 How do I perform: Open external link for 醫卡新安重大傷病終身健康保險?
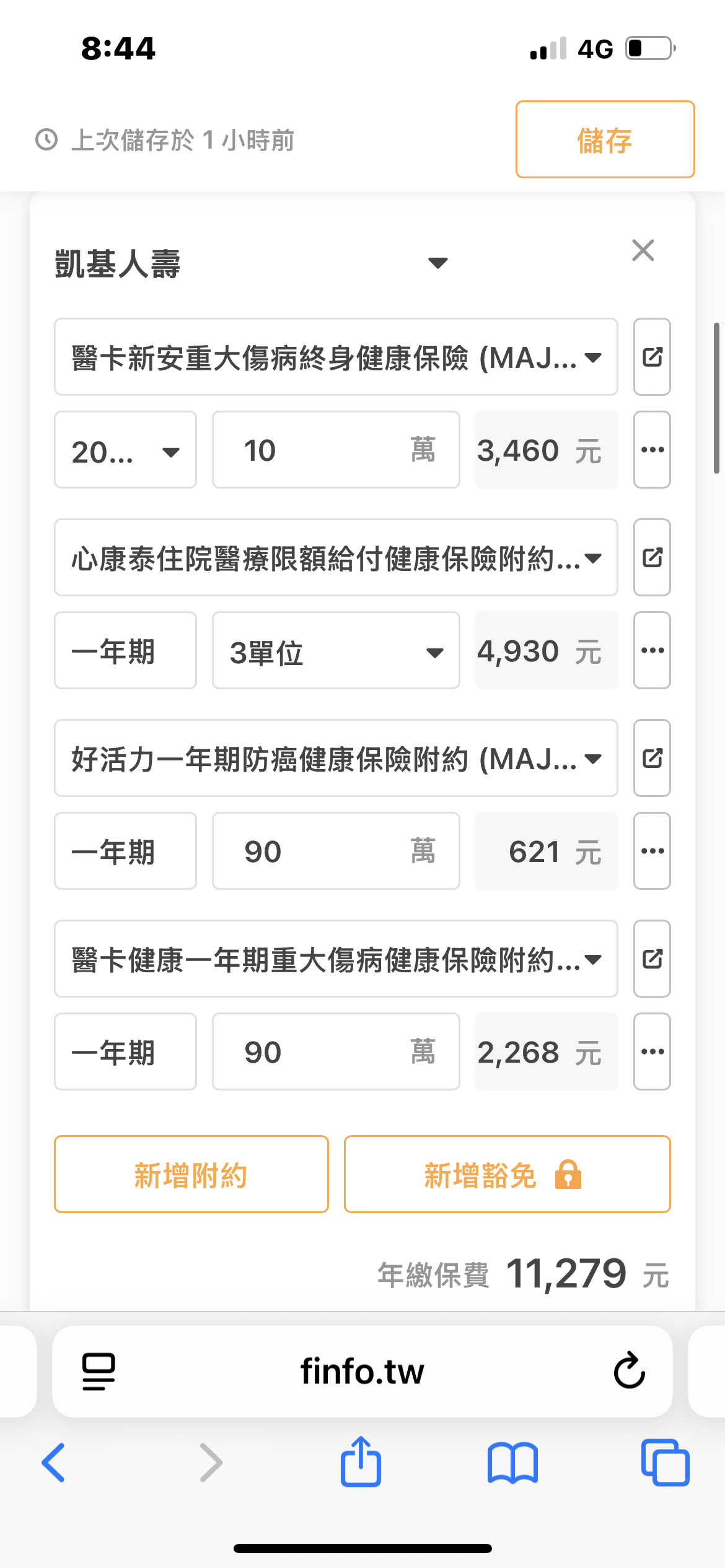(x=652, y=357)
